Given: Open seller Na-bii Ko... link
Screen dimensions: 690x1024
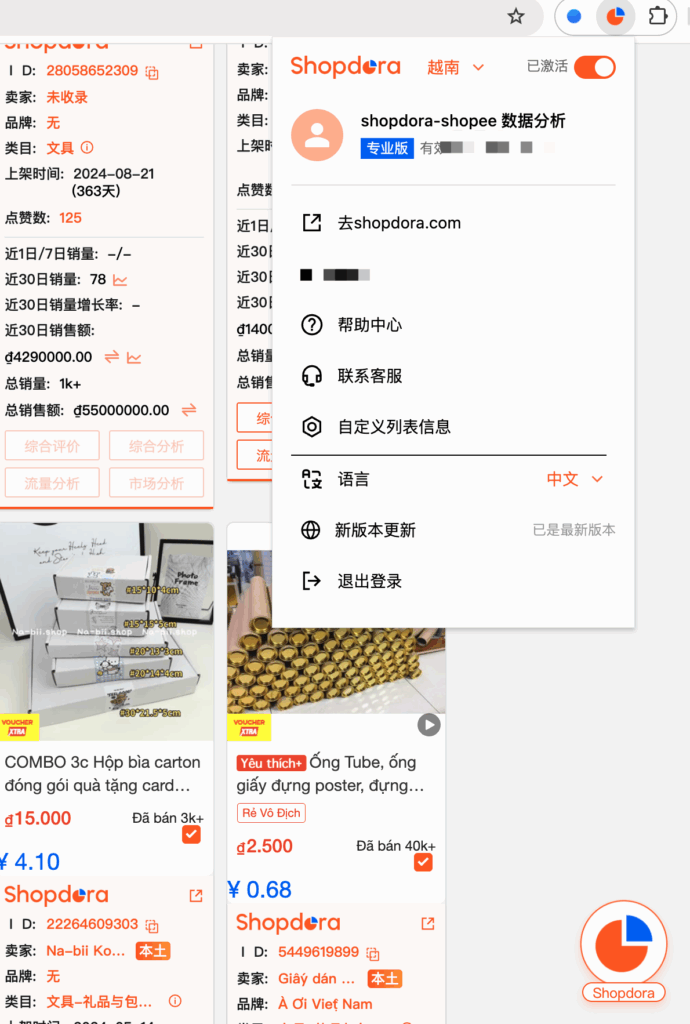Looking at the screenshot, I should coord(86,951).
